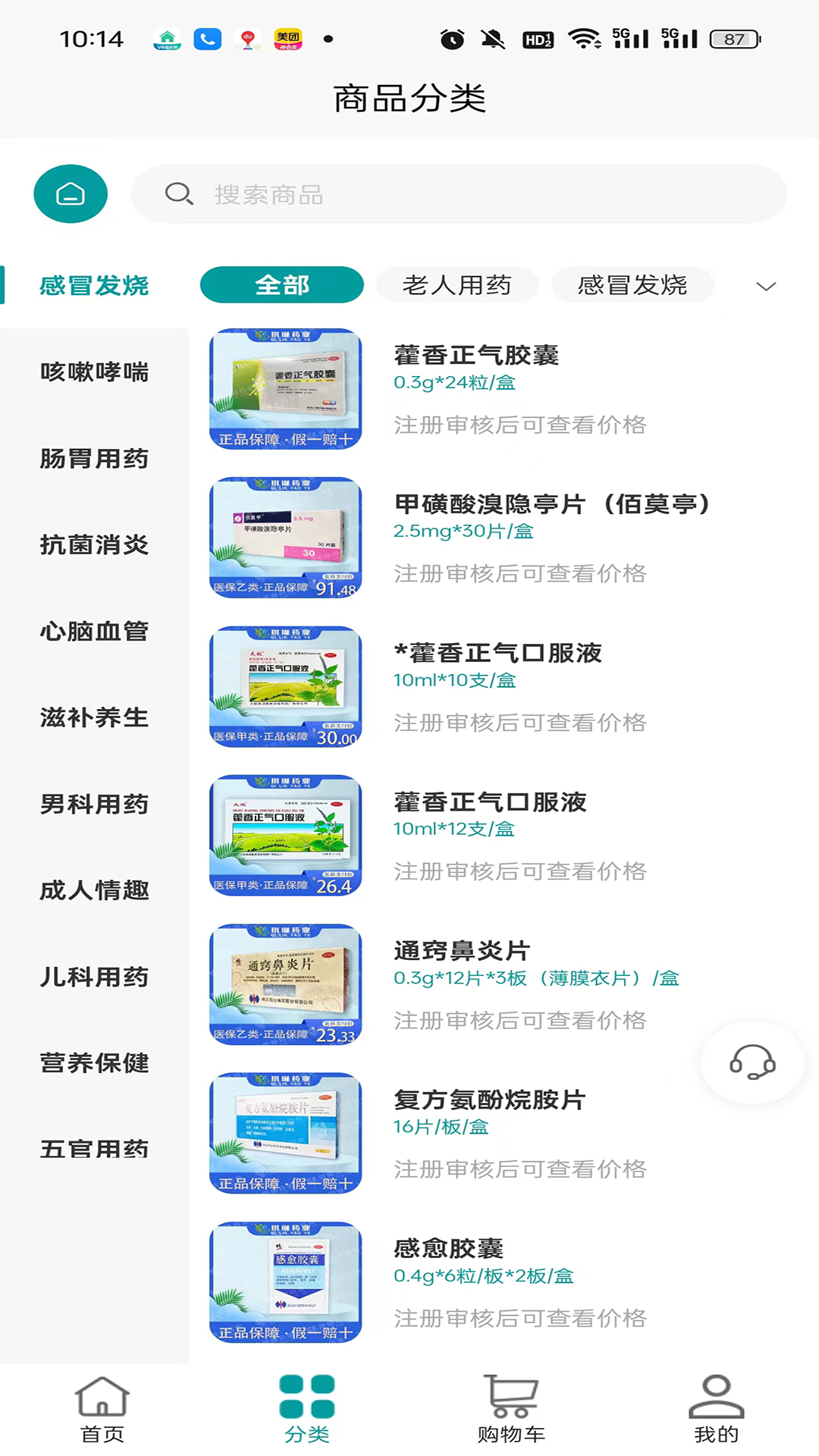Tap the teal home icon beside search bar
Image resolution: width=819 pixels, height=1456 pixels.
click(x=70, y=193)
